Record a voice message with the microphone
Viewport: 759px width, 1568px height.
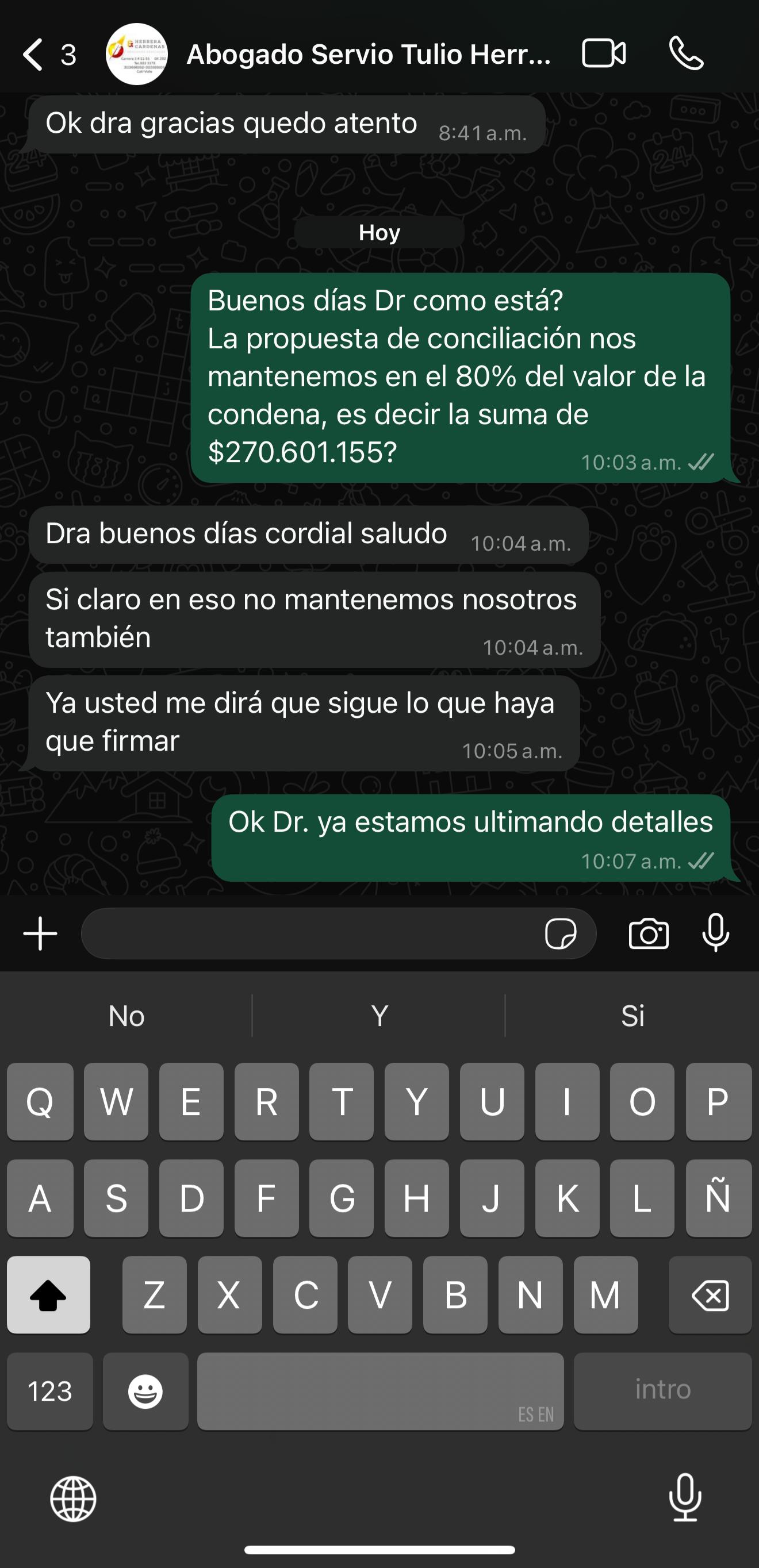(x=716, y=932)
